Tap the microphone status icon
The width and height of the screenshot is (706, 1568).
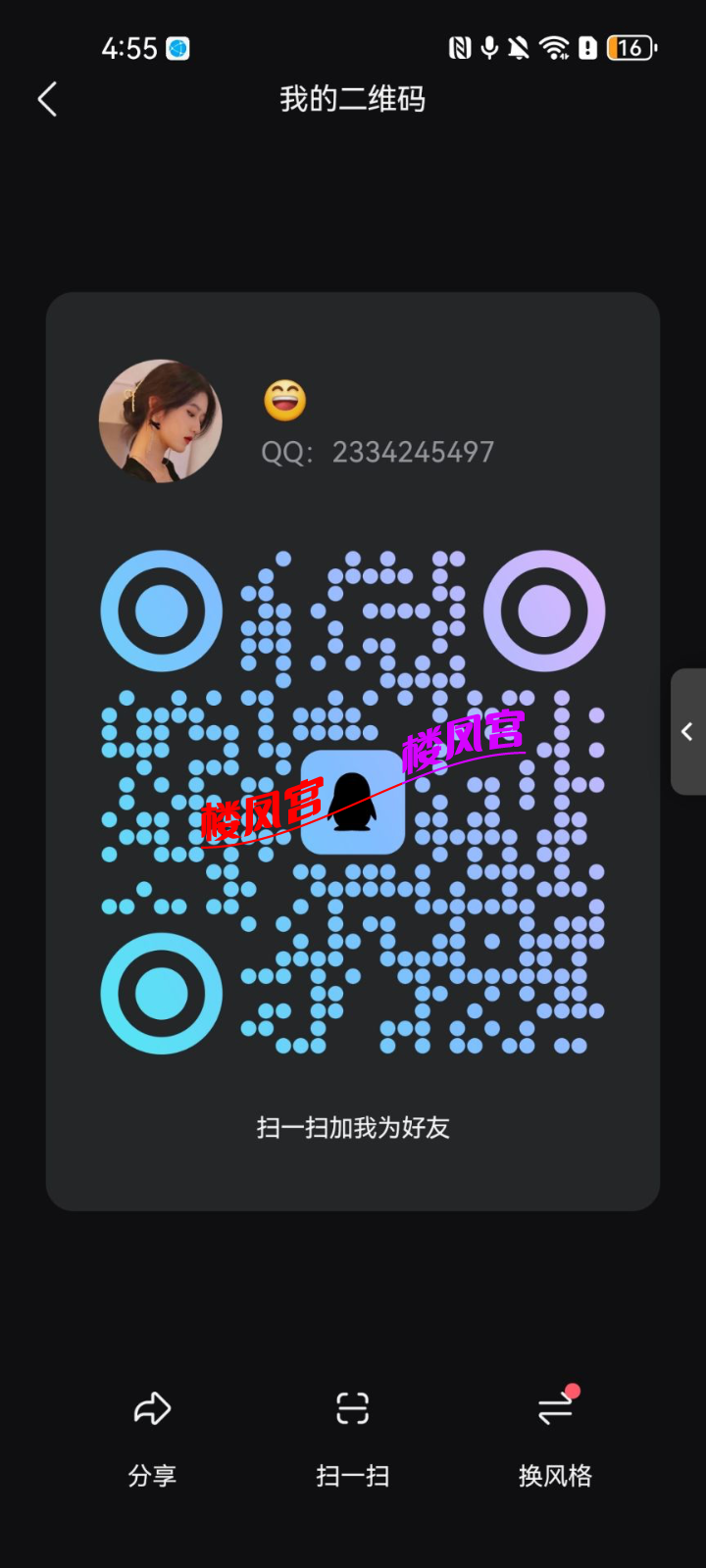tap(487, 46)
